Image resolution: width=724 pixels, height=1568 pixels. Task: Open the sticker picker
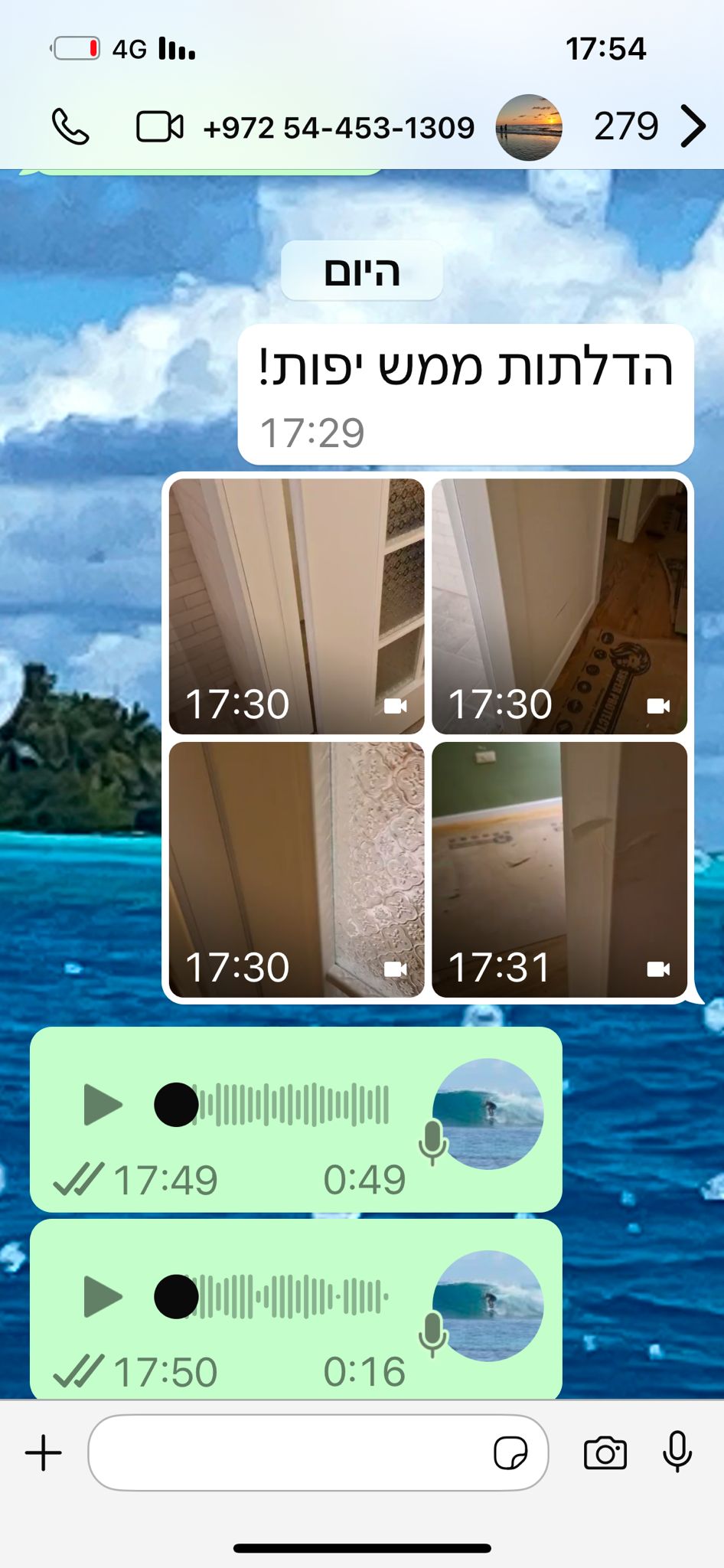510,1452
